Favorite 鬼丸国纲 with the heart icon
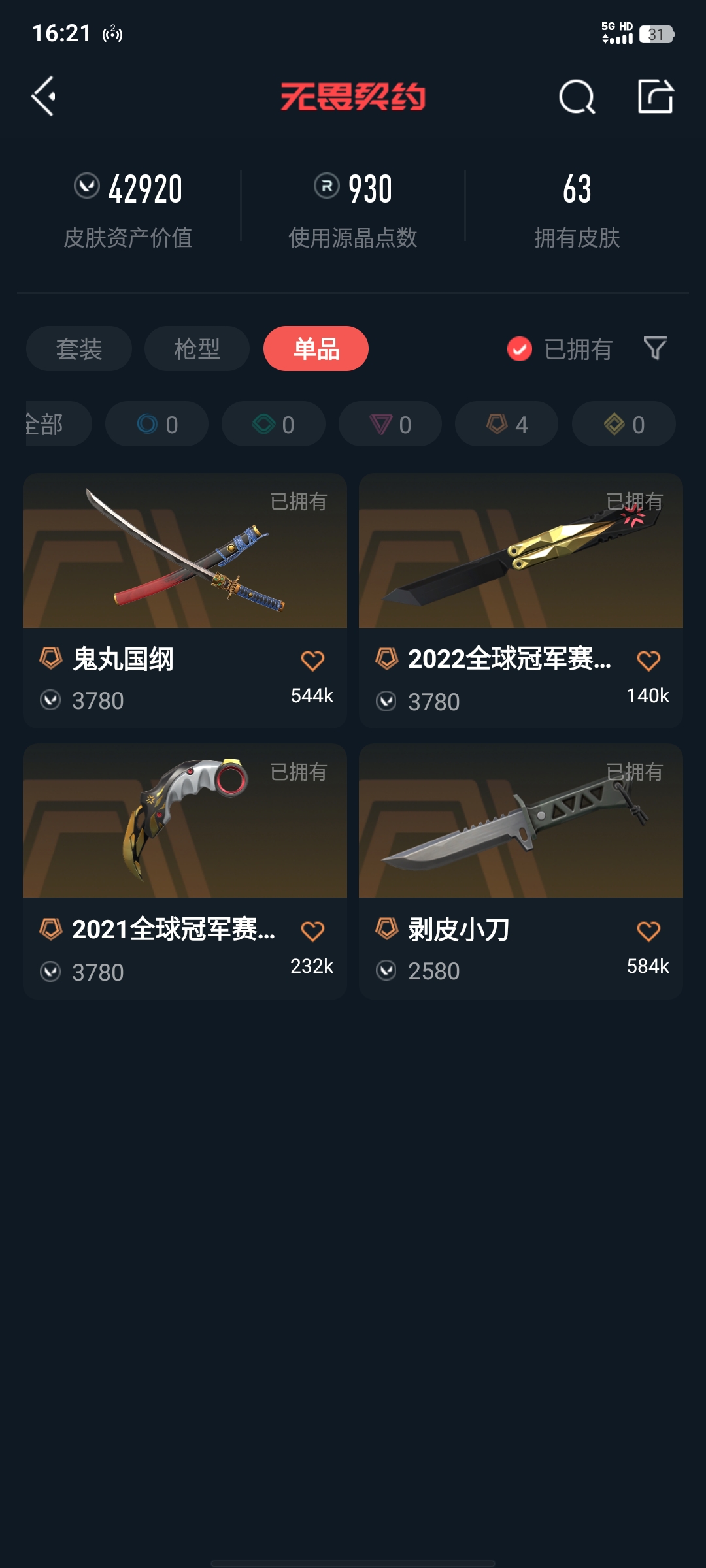Viewport: 706px width, 1568px height. coord(312,661)
